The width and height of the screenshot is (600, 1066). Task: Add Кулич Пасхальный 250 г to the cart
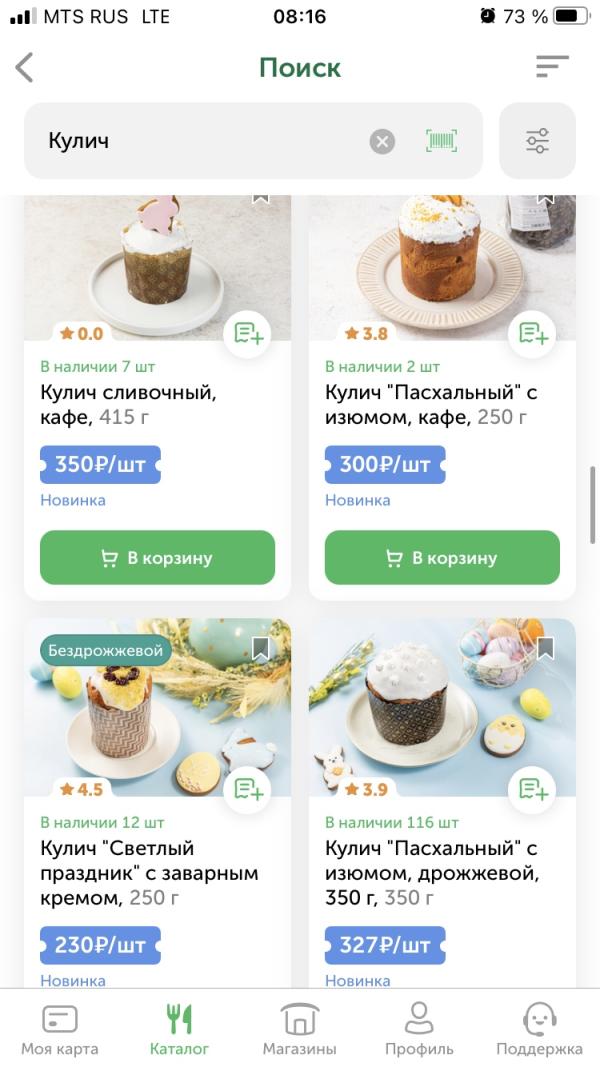click(442, 558)
